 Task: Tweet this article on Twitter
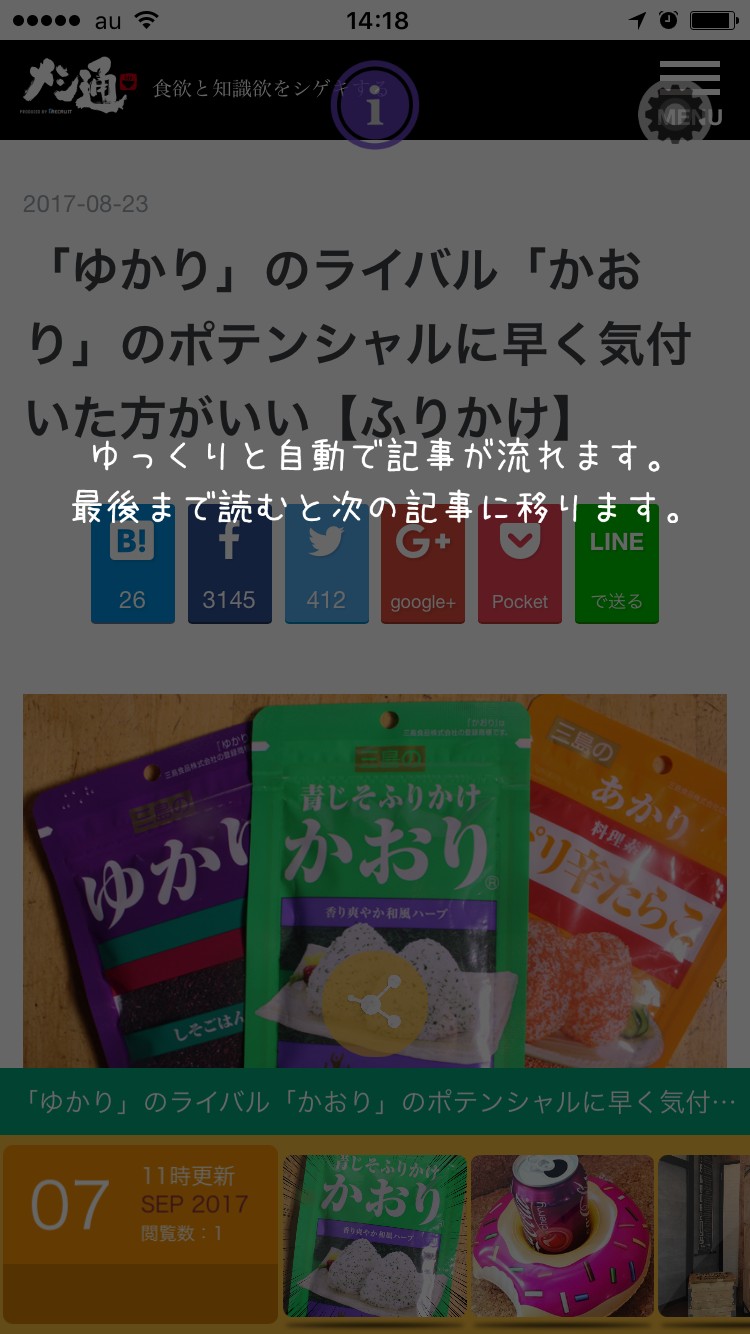pos(326,566)
